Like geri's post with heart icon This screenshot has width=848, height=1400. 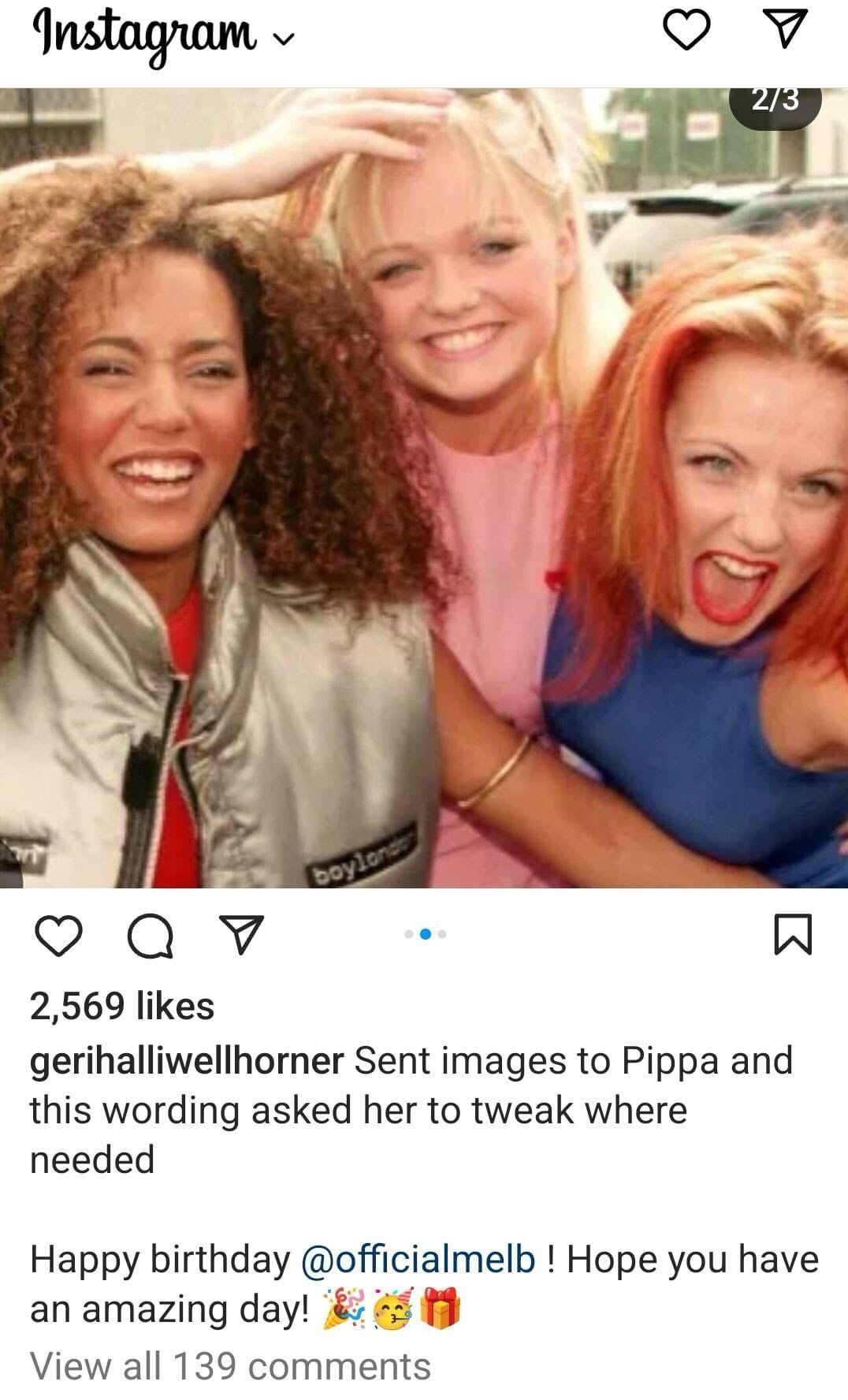click(61, 936)
